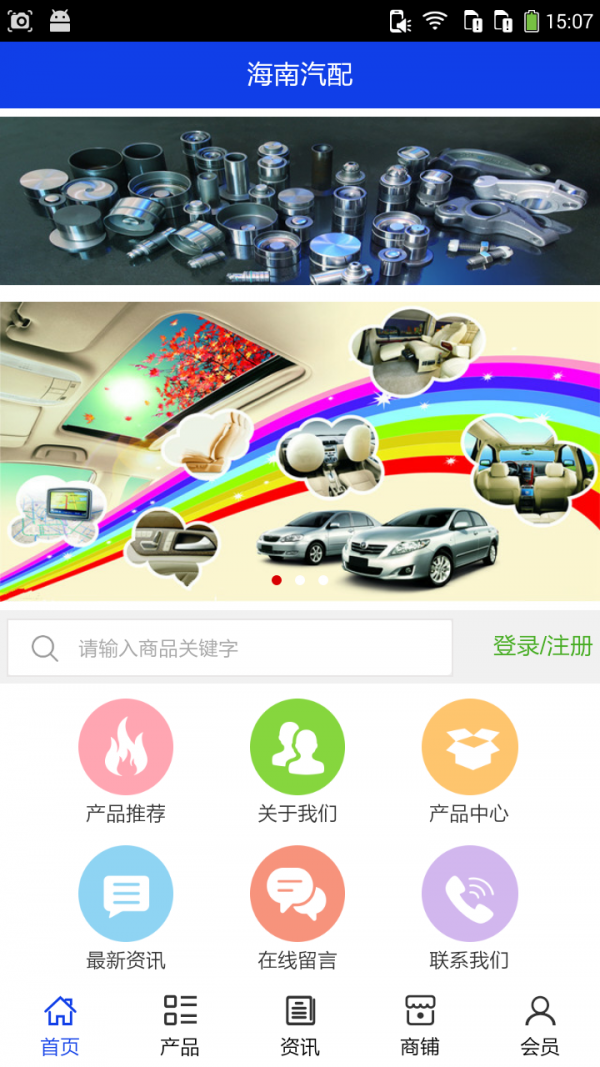Switch to the 会员 member tab
The height and width of the screenshot is (1067, 600).
point(540,1025)
